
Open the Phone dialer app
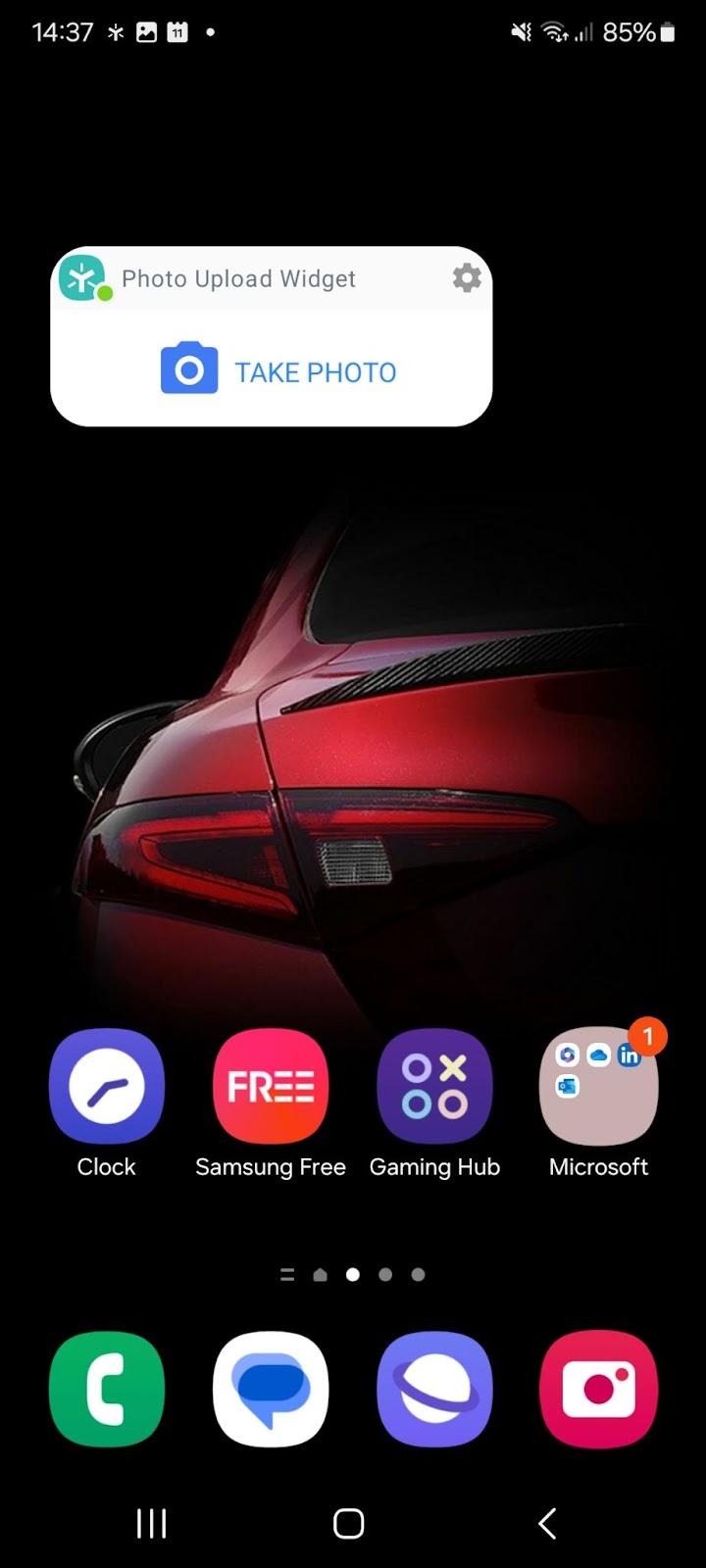pyautogui.click(x=106, y=1389)
